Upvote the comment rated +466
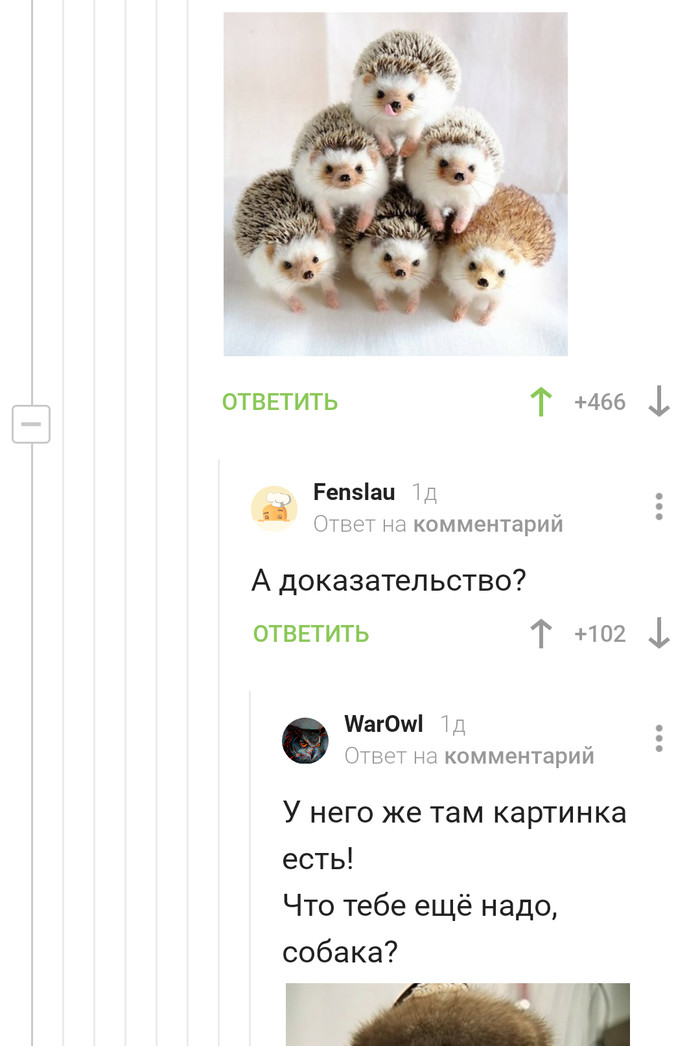This screenshot has height=1046, width=700. point(541,402)
